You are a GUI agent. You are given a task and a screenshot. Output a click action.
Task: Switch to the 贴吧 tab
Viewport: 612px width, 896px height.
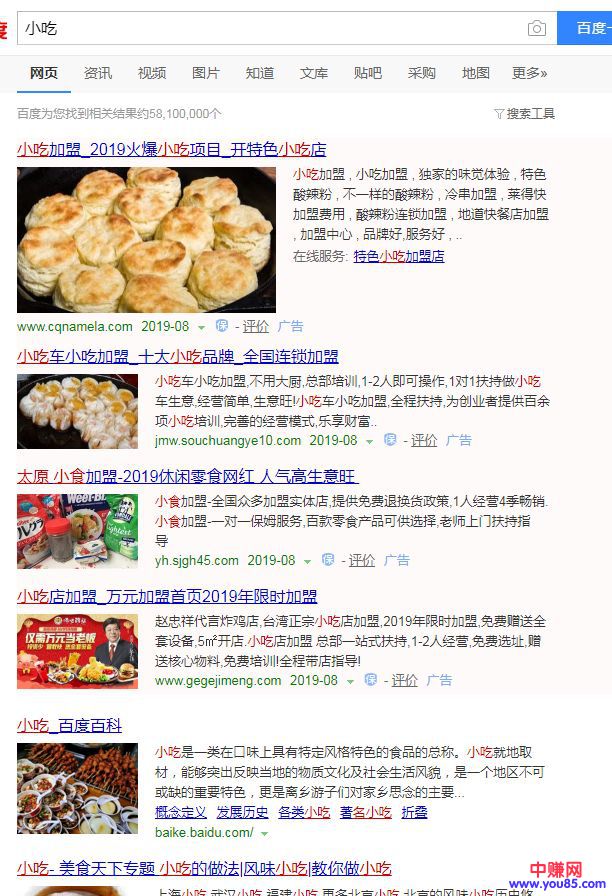coord(368,73)
